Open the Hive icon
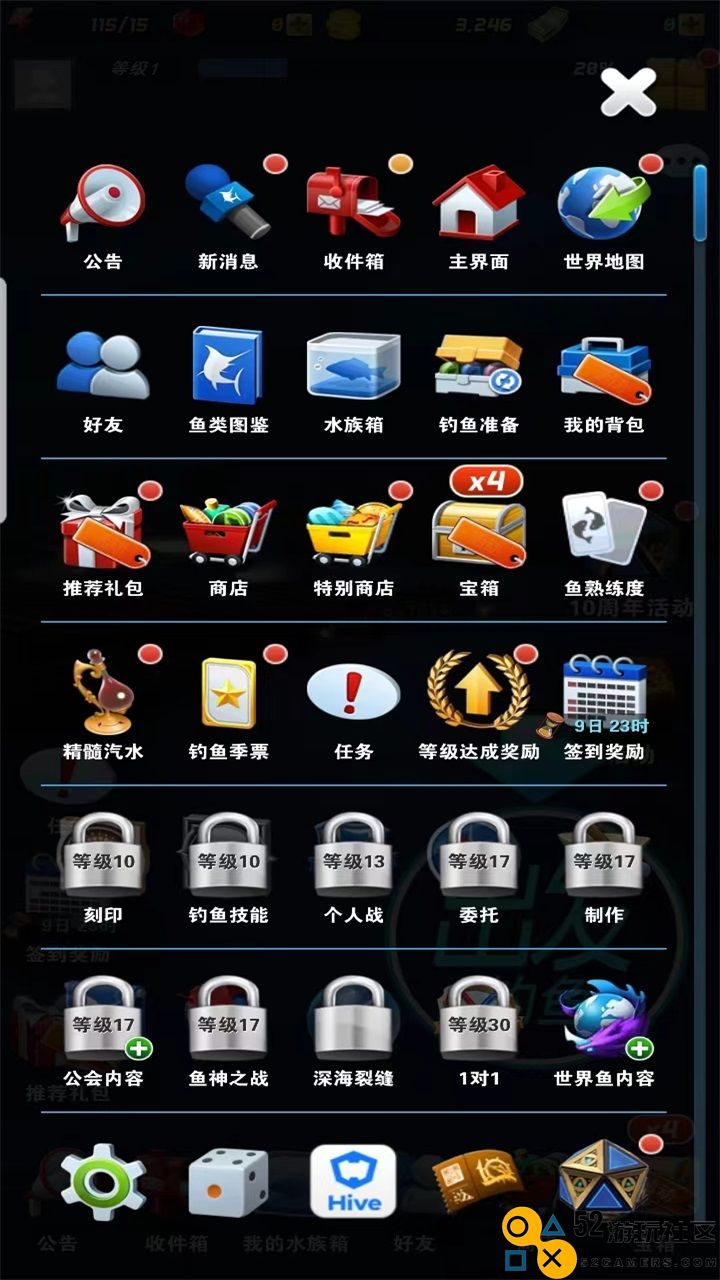This screenshot has width=720, height=1280. (x=353, y=1182)
